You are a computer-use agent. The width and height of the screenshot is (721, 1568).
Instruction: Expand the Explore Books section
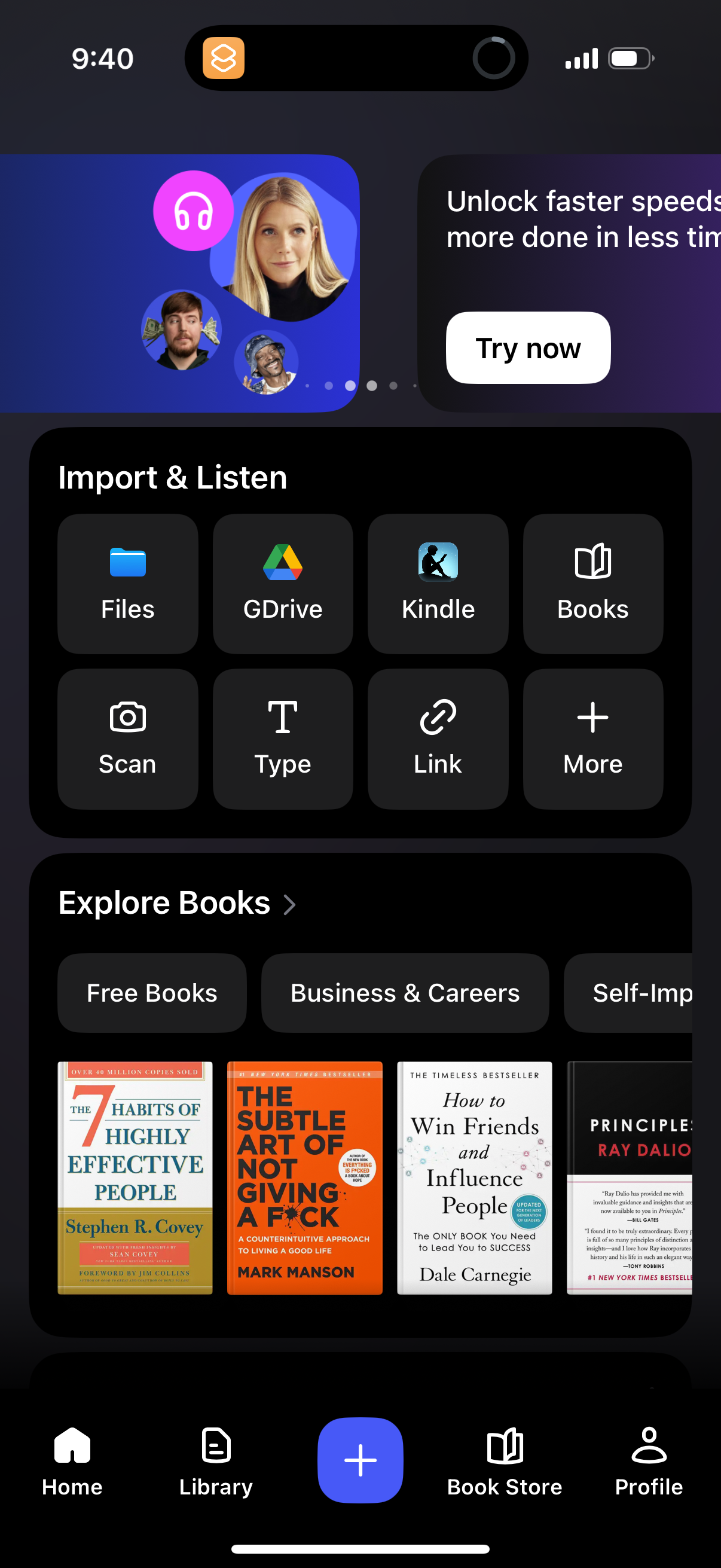(177, 903)
